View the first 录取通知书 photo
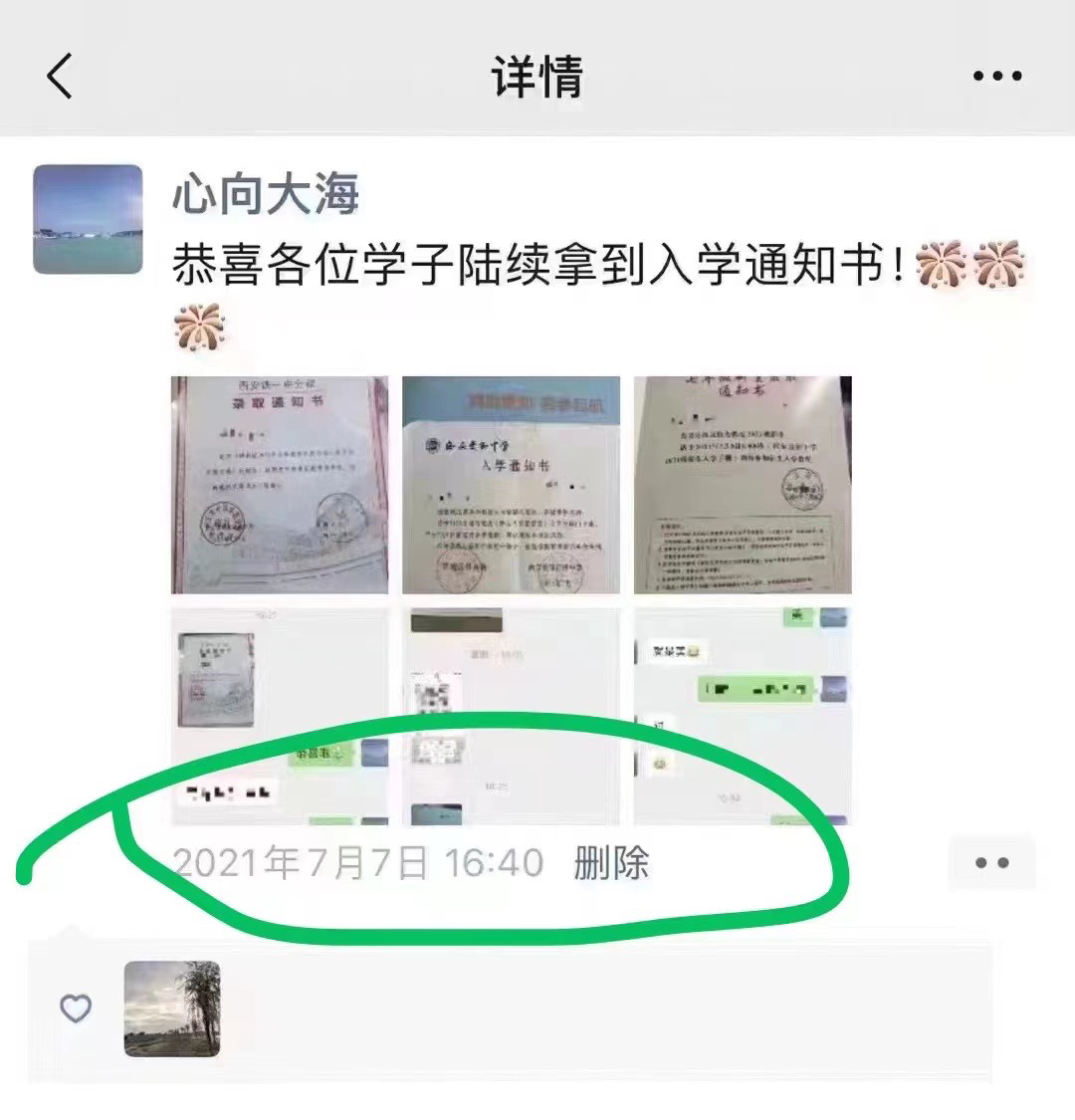Screen dimensions: 1075x1120 [x=280, y=485]
